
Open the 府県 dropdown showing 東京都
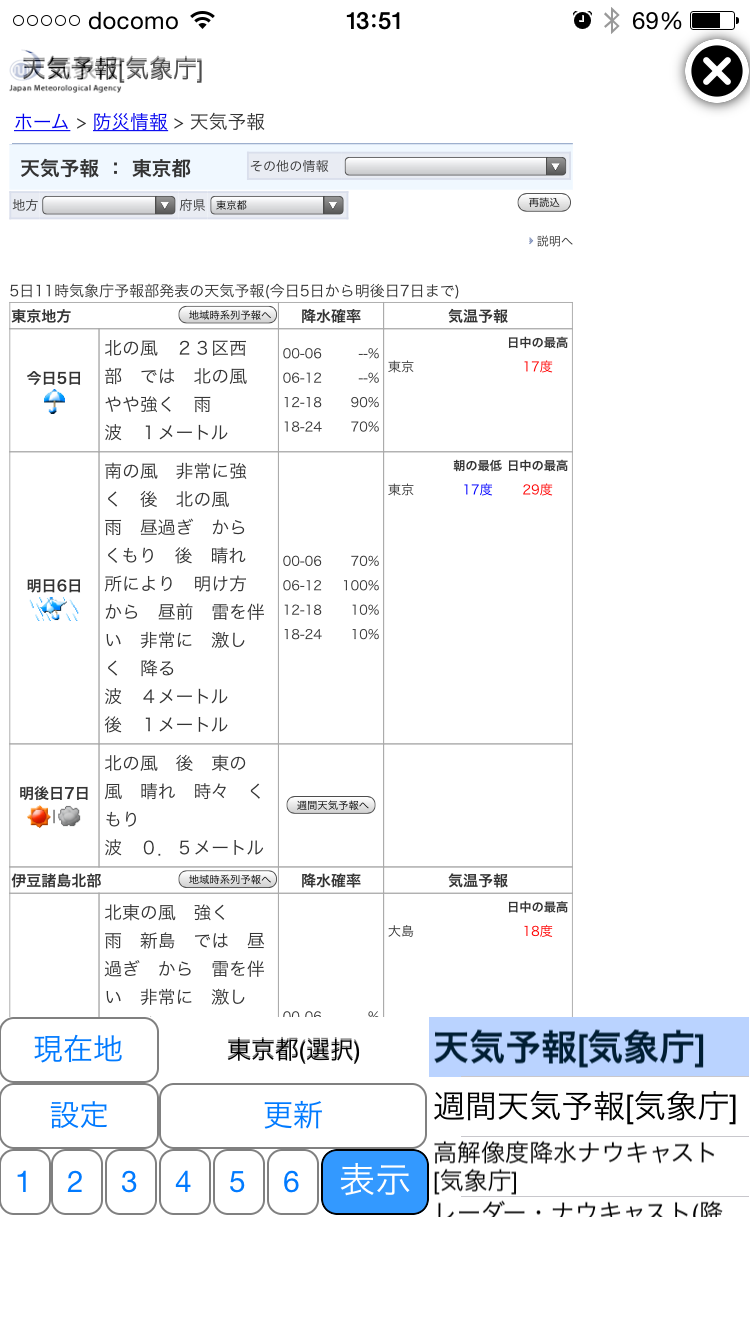coord(277,205)
